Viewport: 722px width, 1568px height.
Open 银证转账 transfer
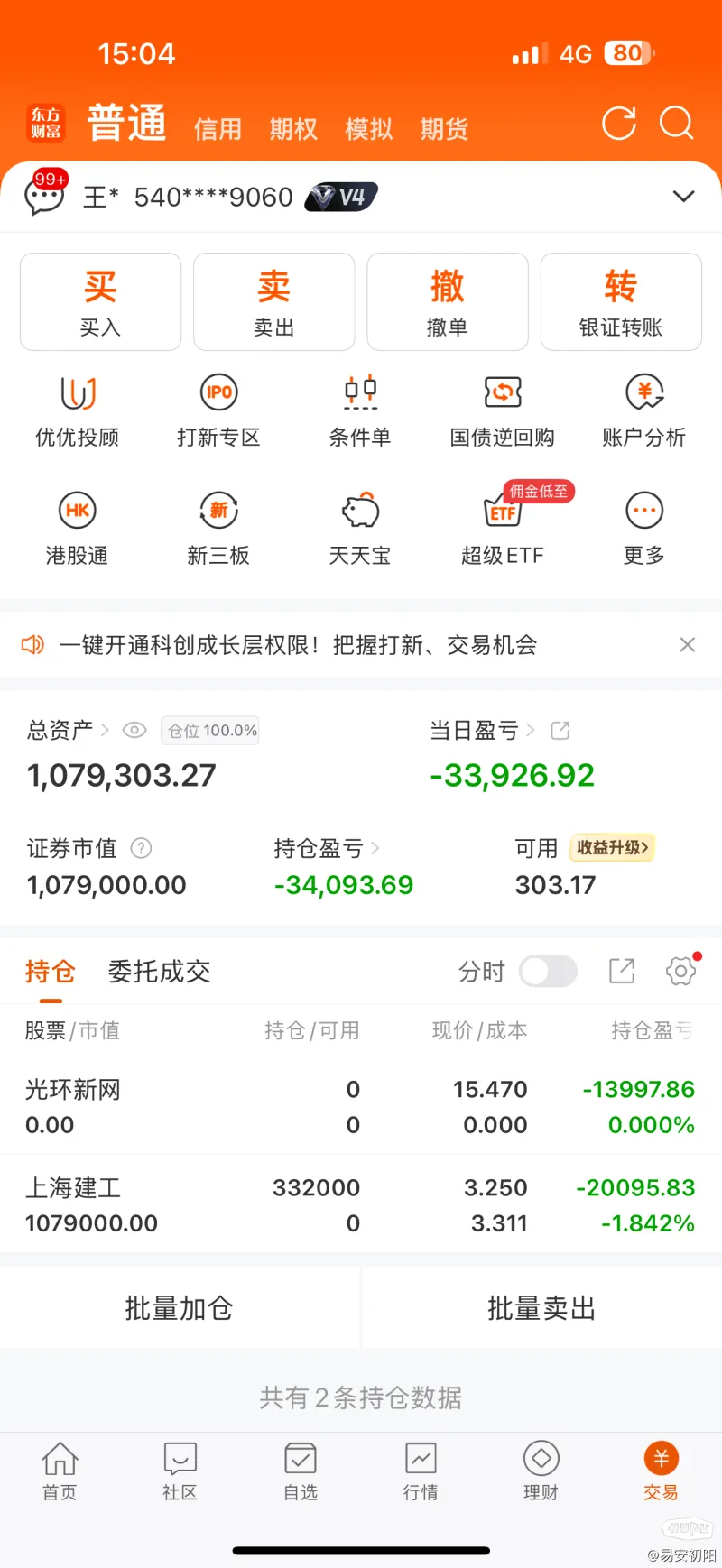click(x=621, y=302)
